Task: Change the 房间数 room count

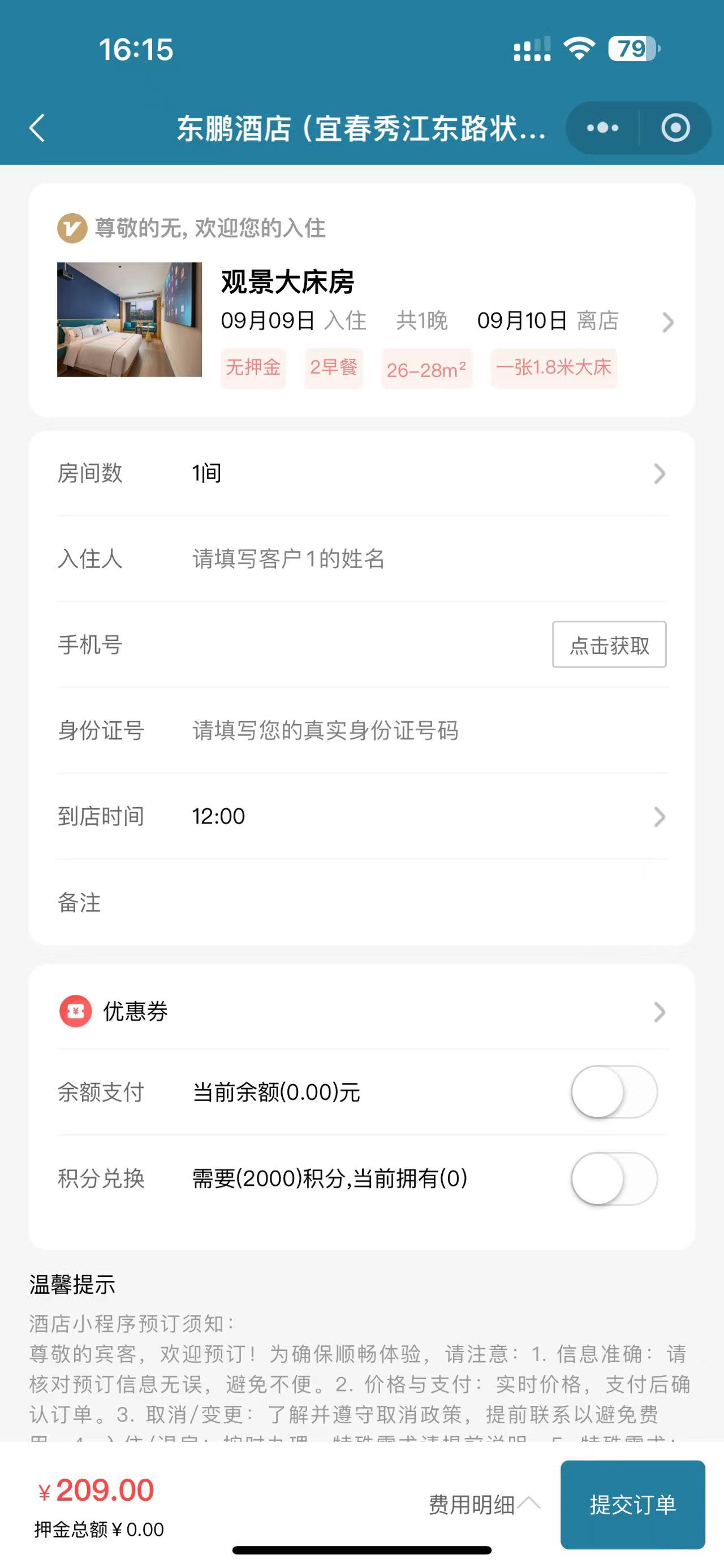Action: click(x=363, y=474)
